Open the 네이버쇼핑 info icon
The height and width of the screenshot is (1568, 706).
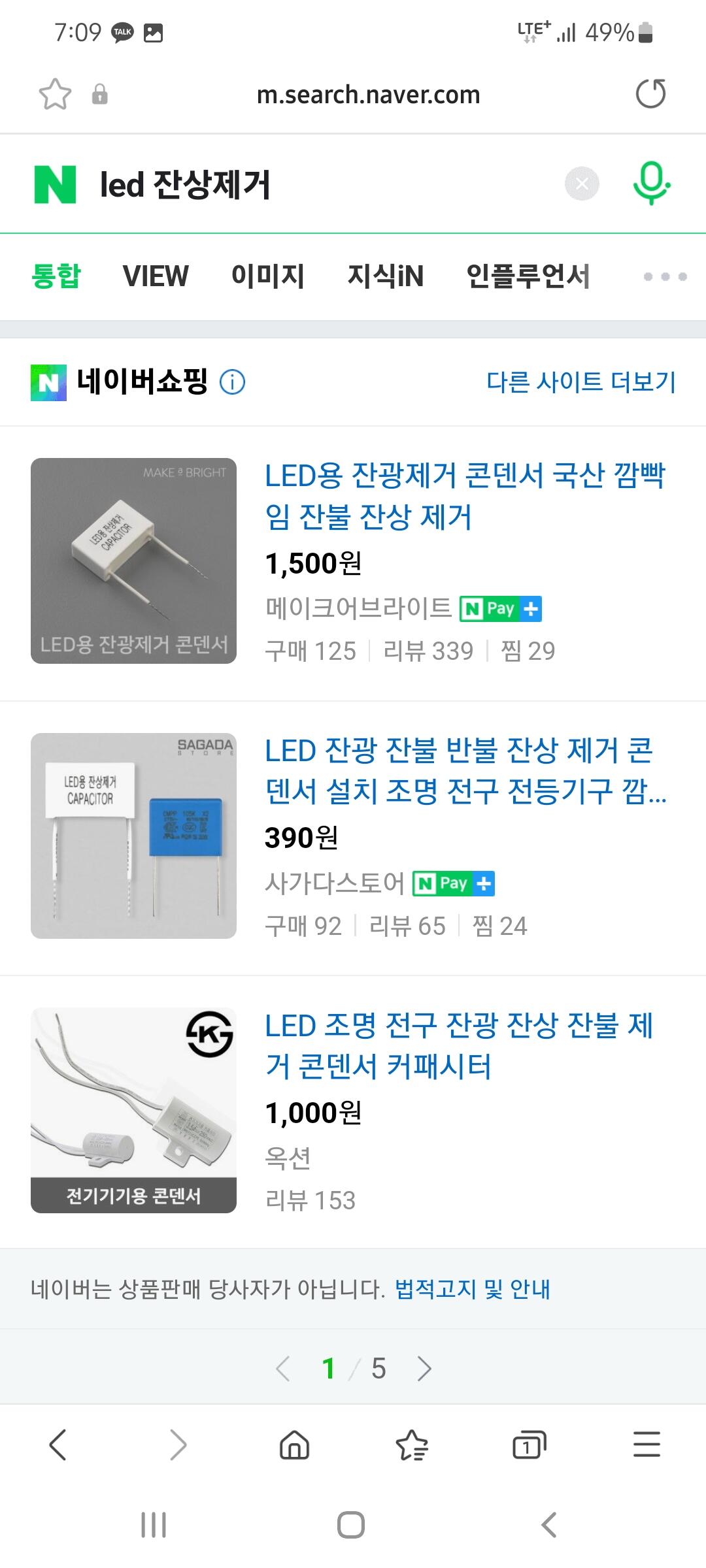[232, 382]
